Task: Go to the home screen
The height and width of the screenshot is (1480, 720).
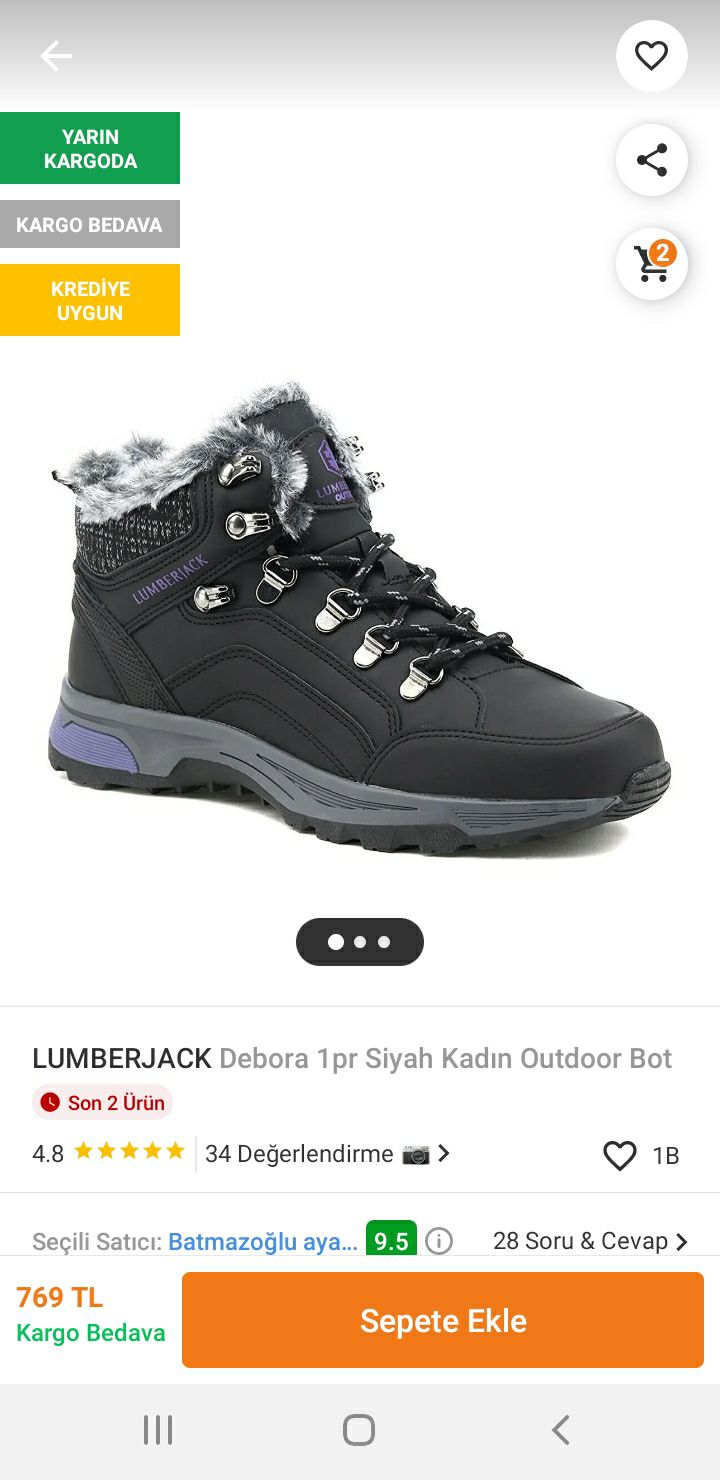Action: coord(359,1430)
